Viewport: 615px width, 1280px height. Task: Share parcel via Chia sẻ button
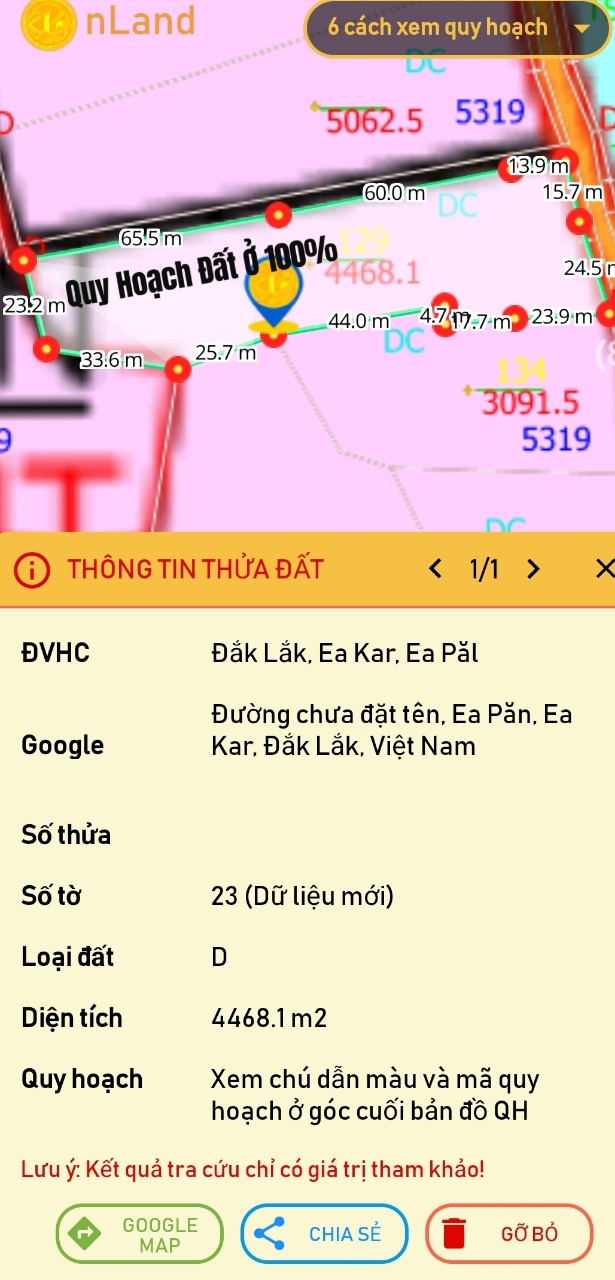[325, 1234]
